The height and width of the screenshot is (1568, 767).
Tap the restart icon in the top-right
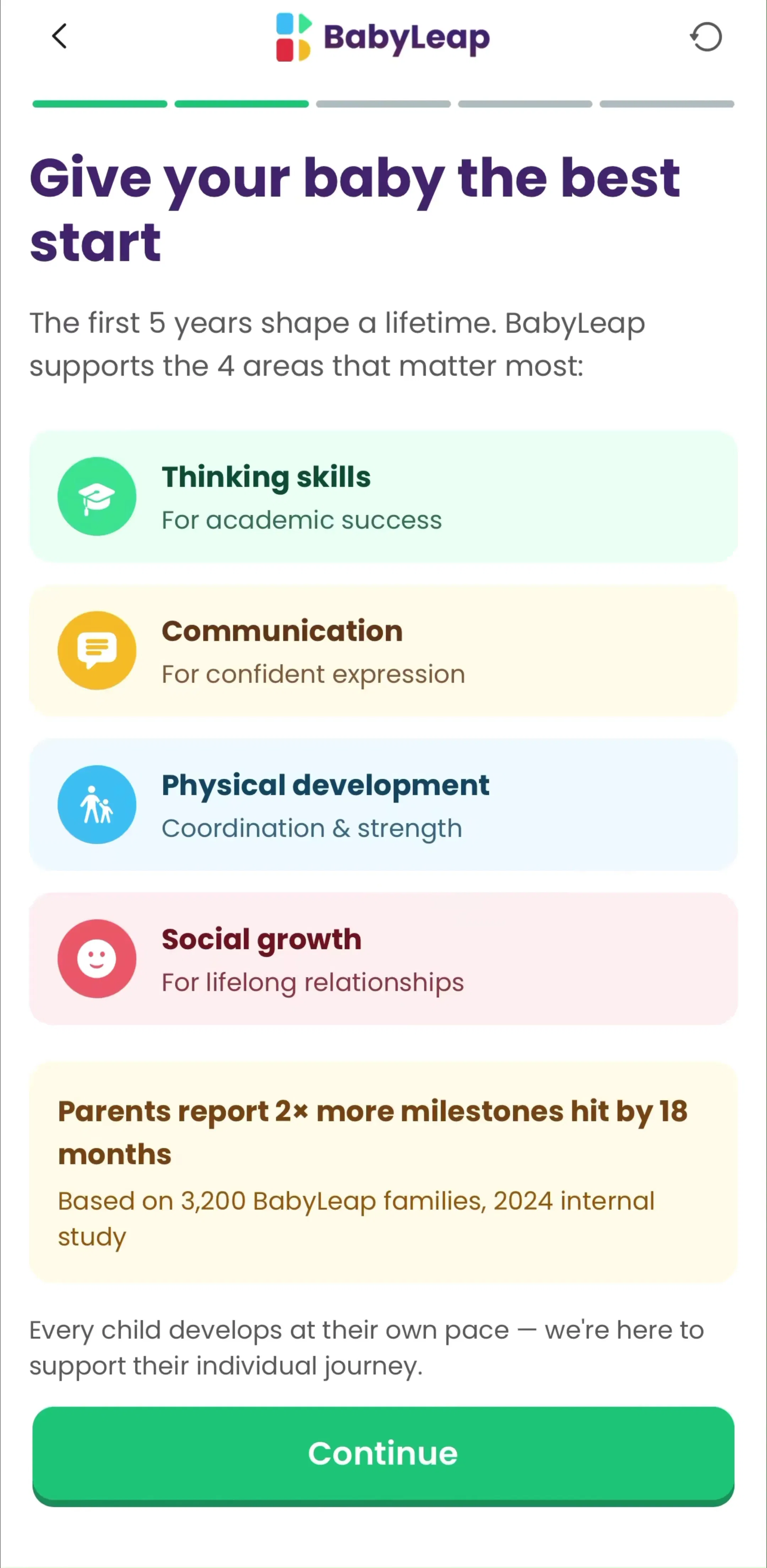click(x=706, y=37)
